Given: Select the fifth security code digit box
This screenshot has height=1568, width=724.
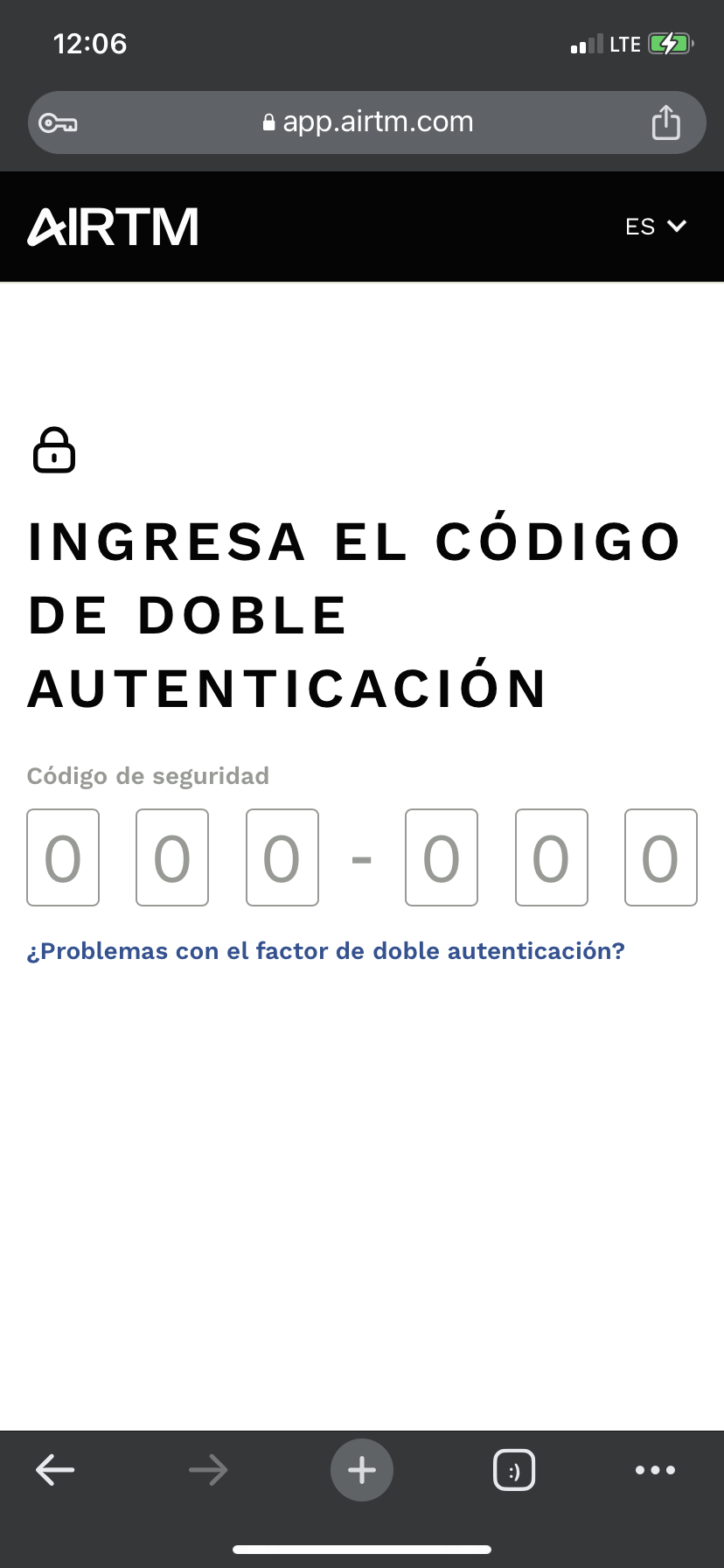Looking at the screenshot, I should coord(552,857).
